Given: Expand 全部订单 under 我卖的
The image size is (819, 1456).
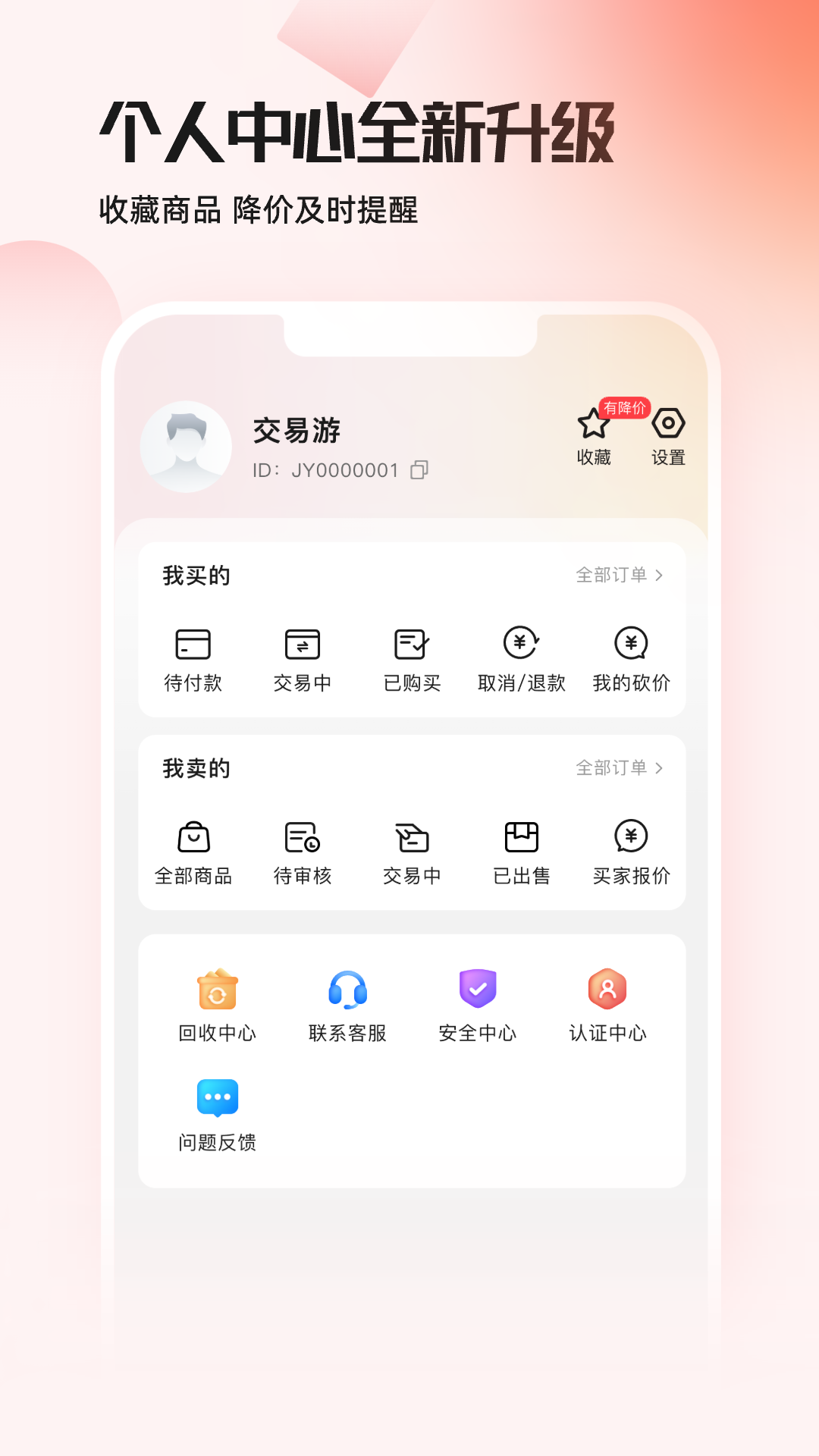Looking at the screenshot, I should pos(618,767).
